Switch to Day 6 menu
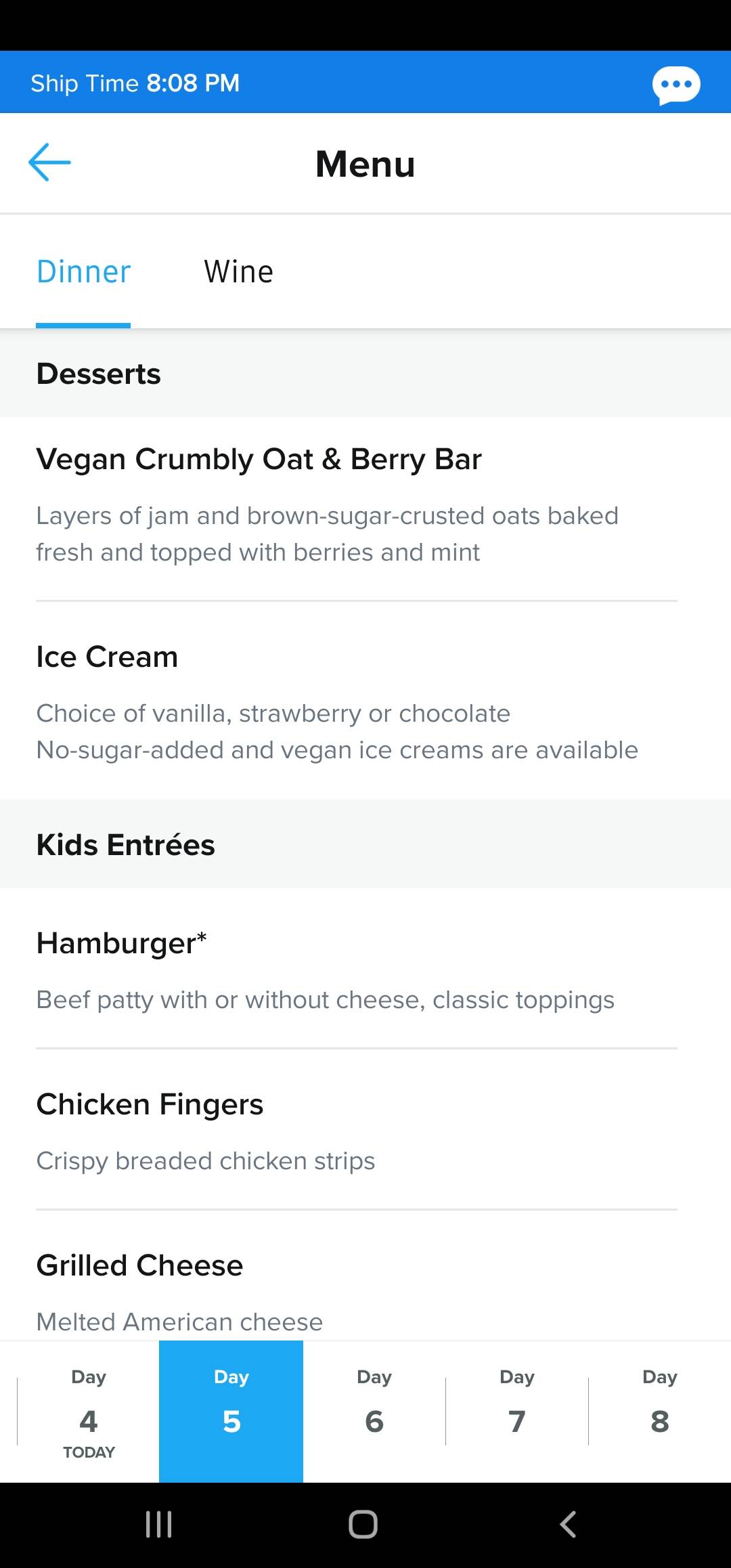This screenshot has width=731, height=1568. click(374, 1412)
